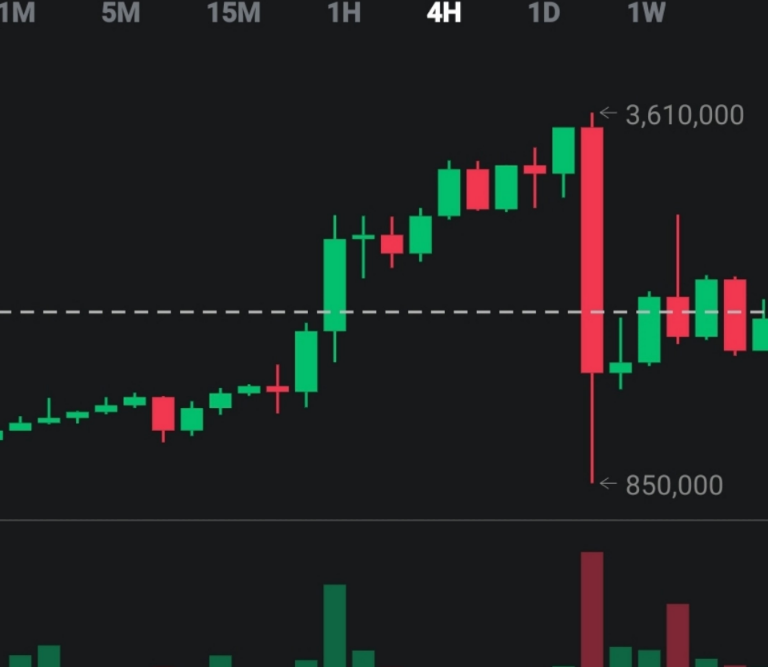Open the 1W weekly view
768x667 pixels.
point(647,12)
